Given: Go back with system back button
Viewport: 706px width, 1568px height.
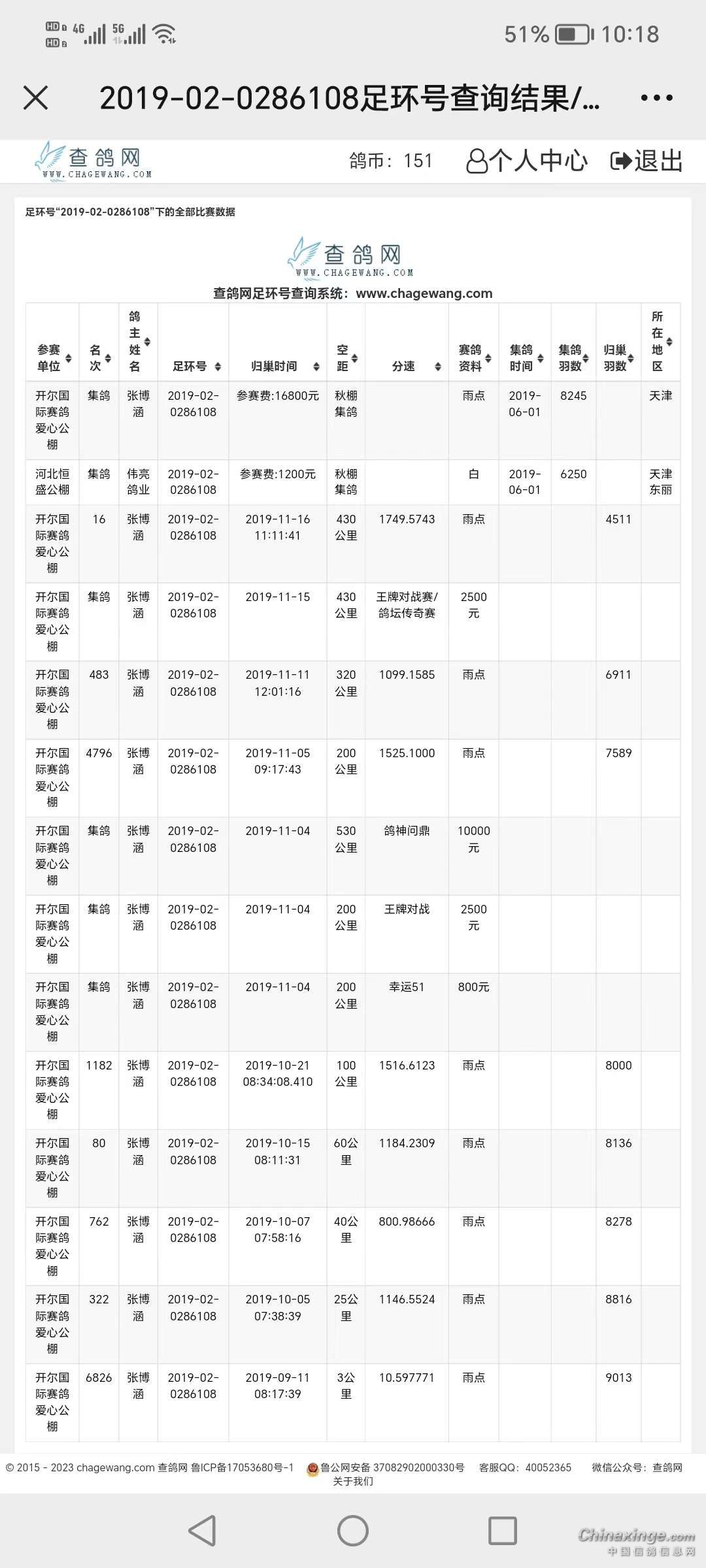Looking at the screenshot, I should (203, 1530).
